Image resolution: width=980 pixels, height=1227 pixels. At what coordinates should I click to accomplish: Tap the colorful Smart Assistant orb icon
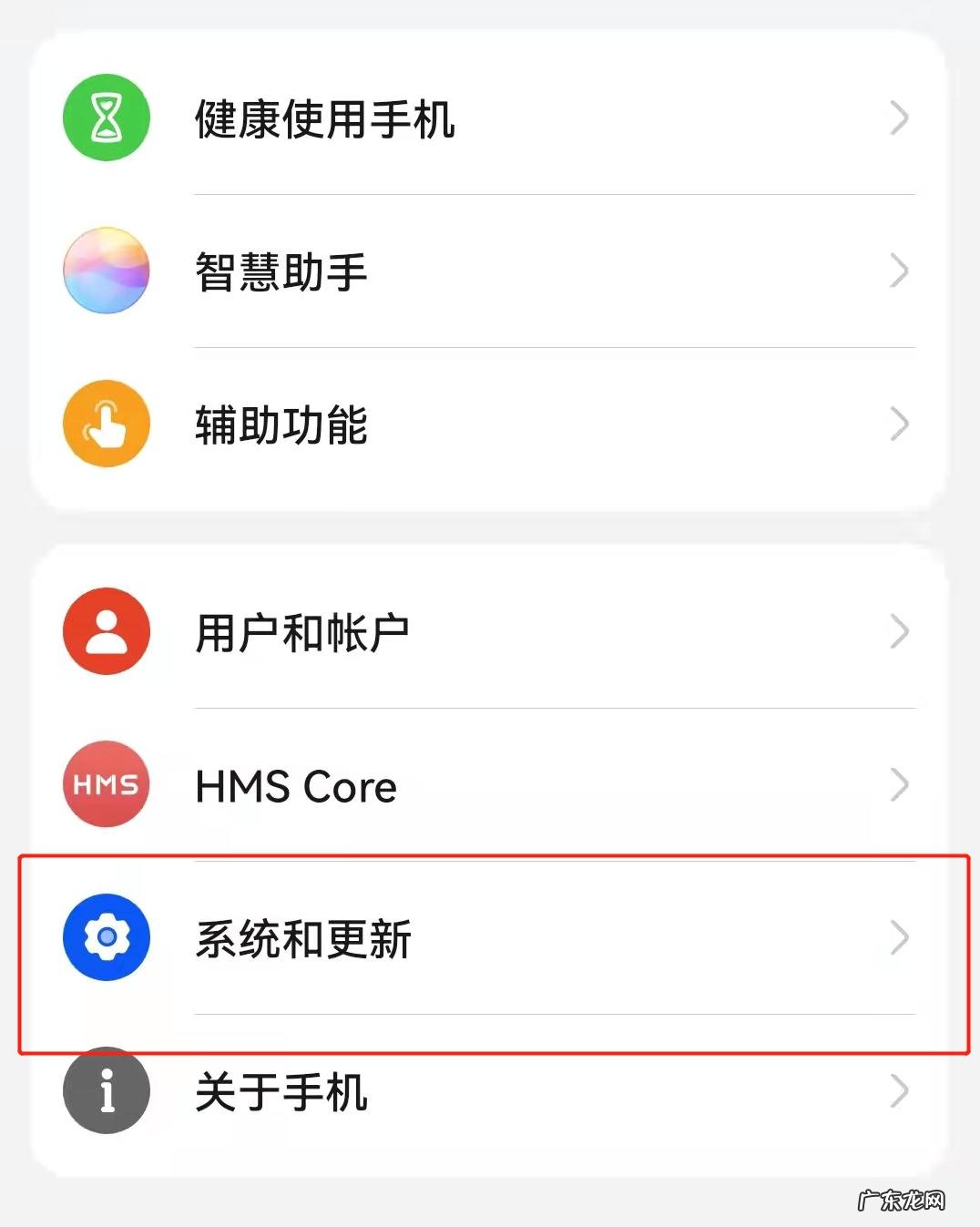(x=106, y=271)
